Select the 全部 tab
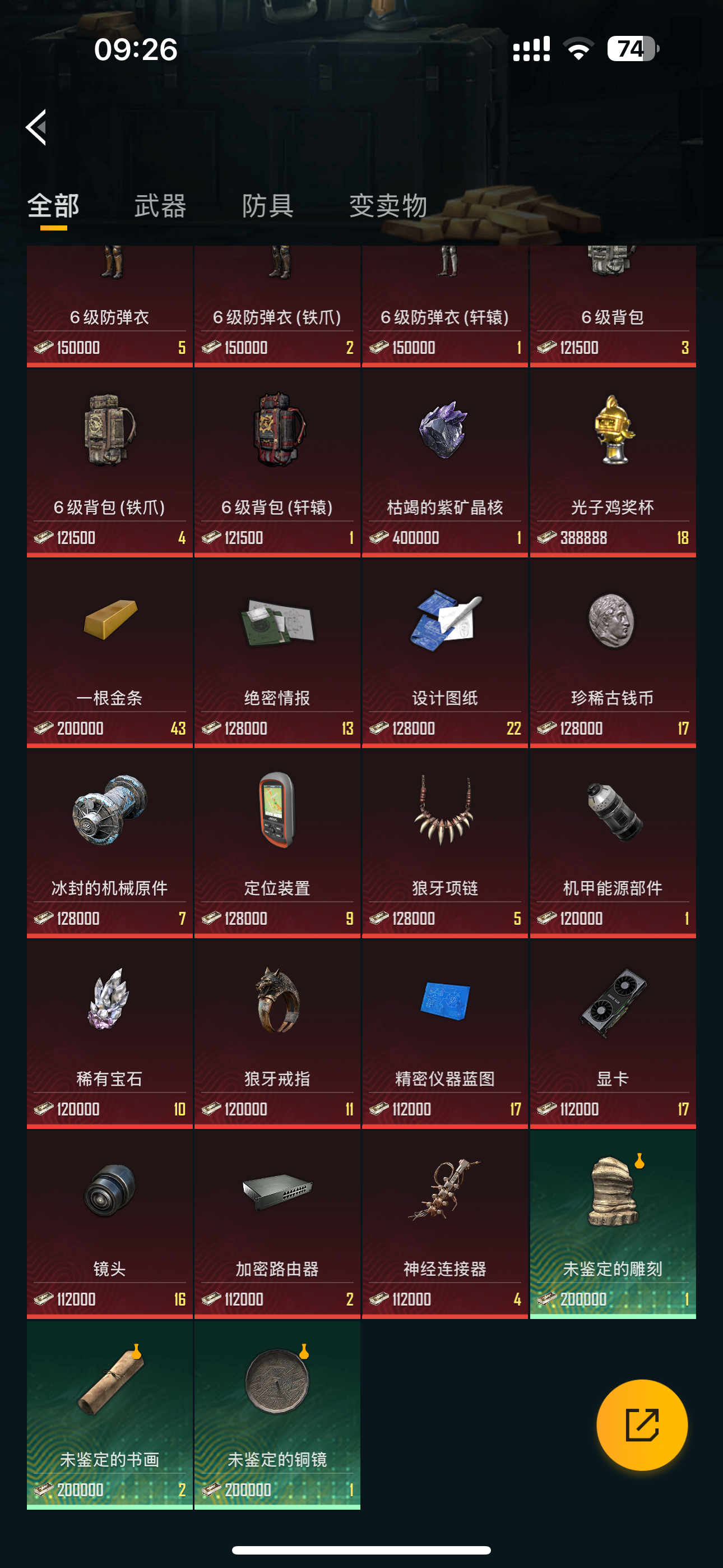Viewport: 723px width, 1568px height. tap(54, 206)
